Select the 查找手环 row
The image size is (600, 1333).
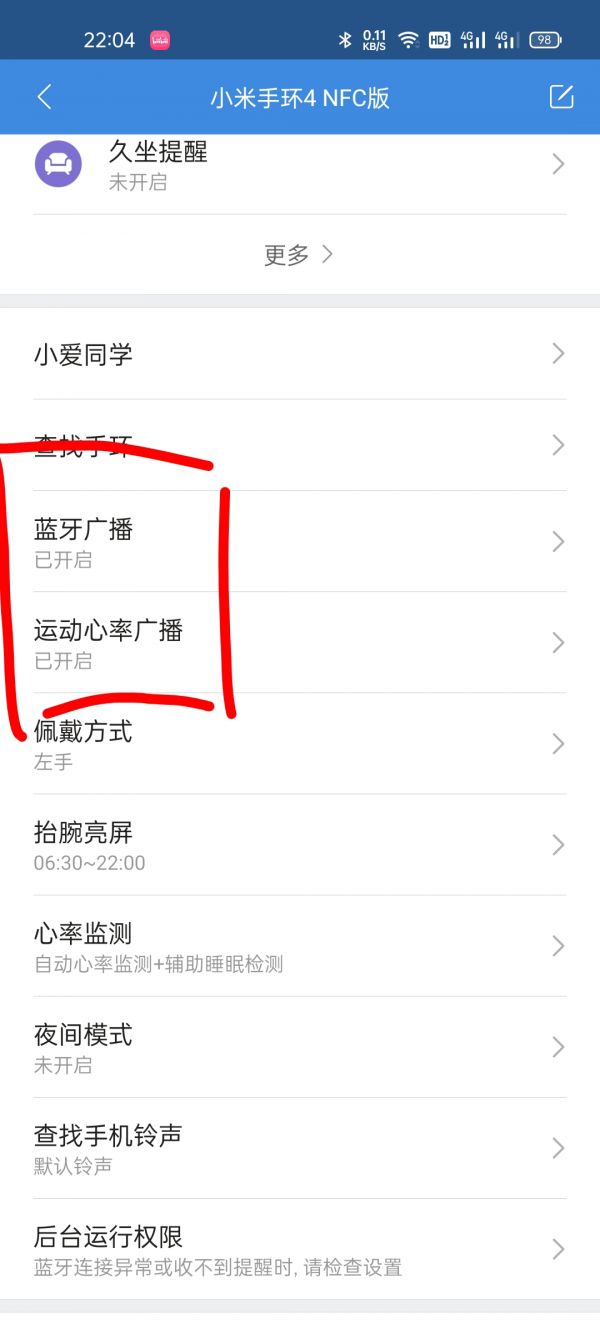(x=300, y=445)
